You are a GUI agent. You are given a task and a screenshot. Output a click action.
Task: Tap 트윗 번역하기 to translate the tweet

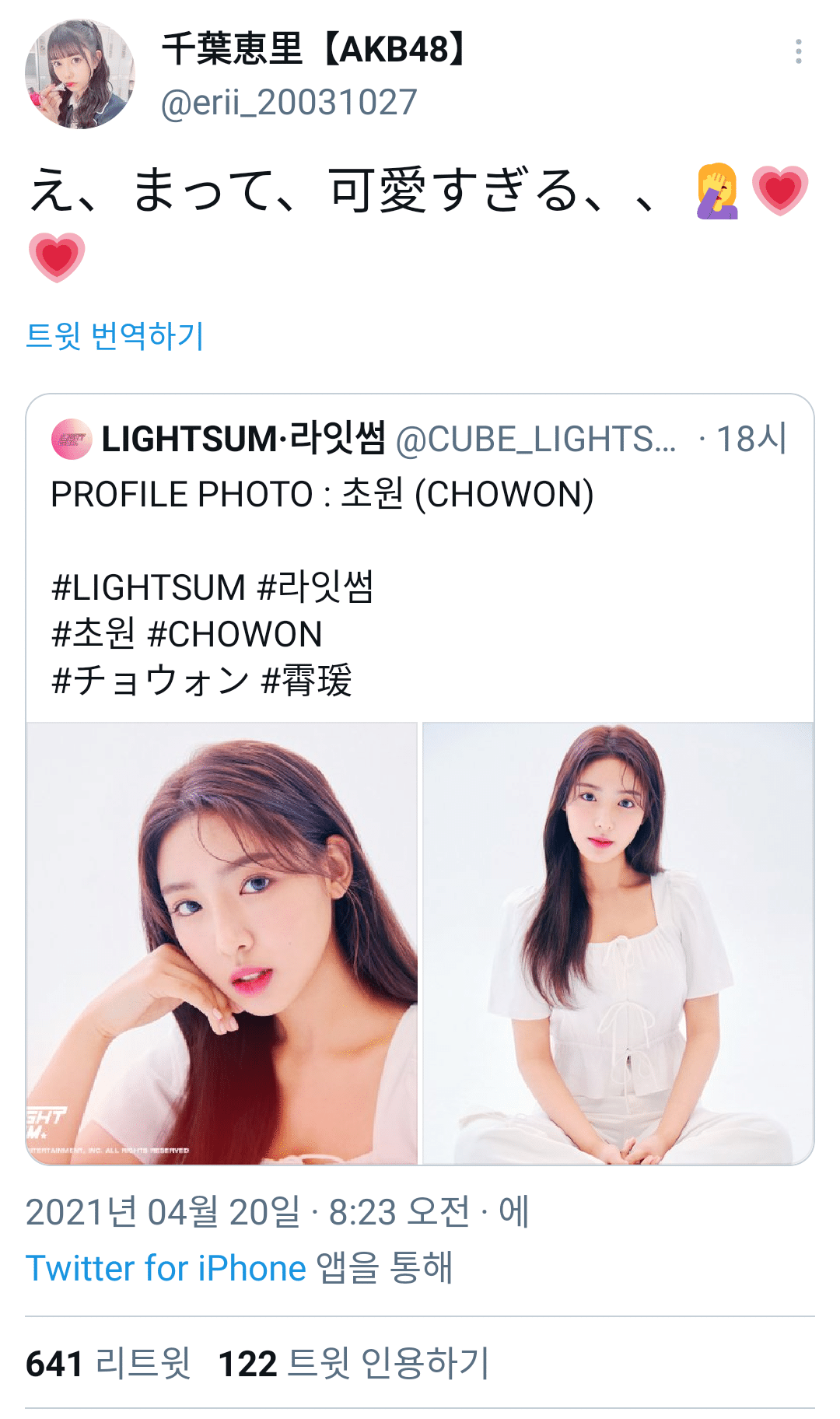point(115,336)
